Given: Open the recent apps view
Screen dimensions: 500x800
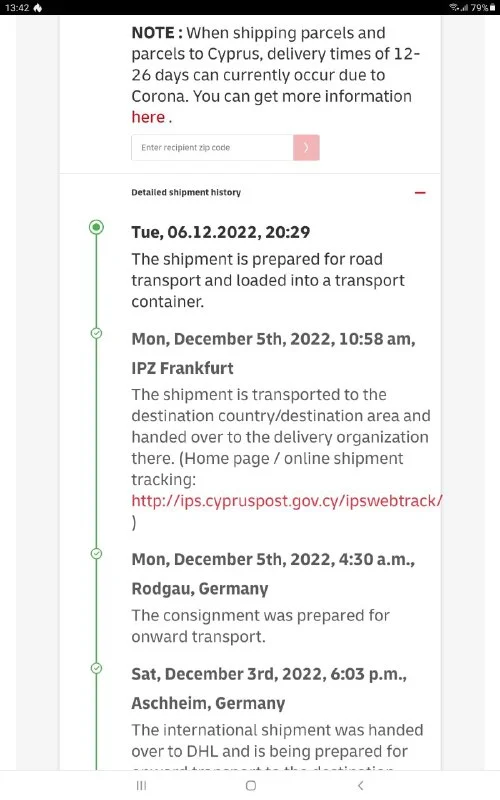Looking at the screenshot, I should (x=141, y=785).
